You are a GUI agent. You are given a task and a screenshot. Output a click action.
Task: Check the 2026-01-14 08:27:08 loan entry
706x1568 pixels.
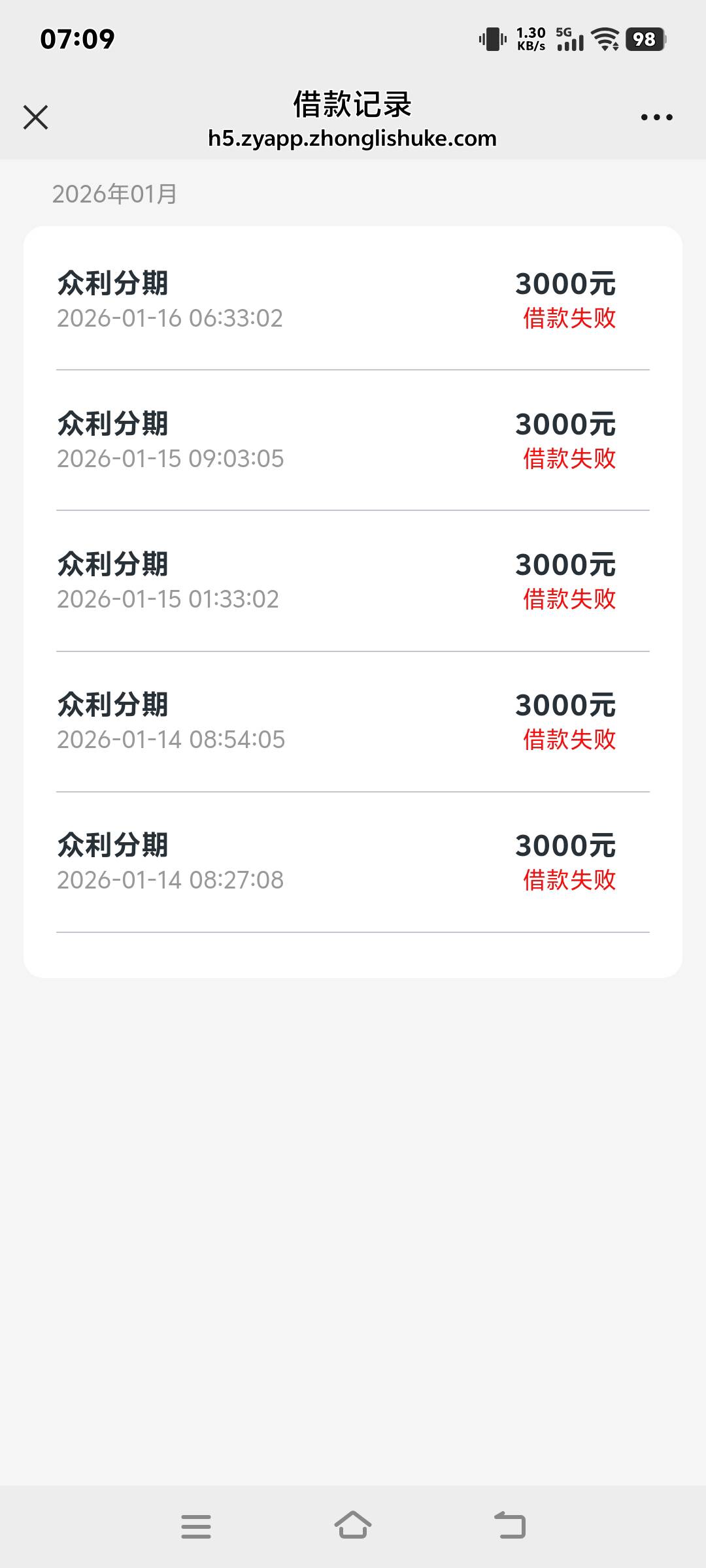tap(353, 862)
